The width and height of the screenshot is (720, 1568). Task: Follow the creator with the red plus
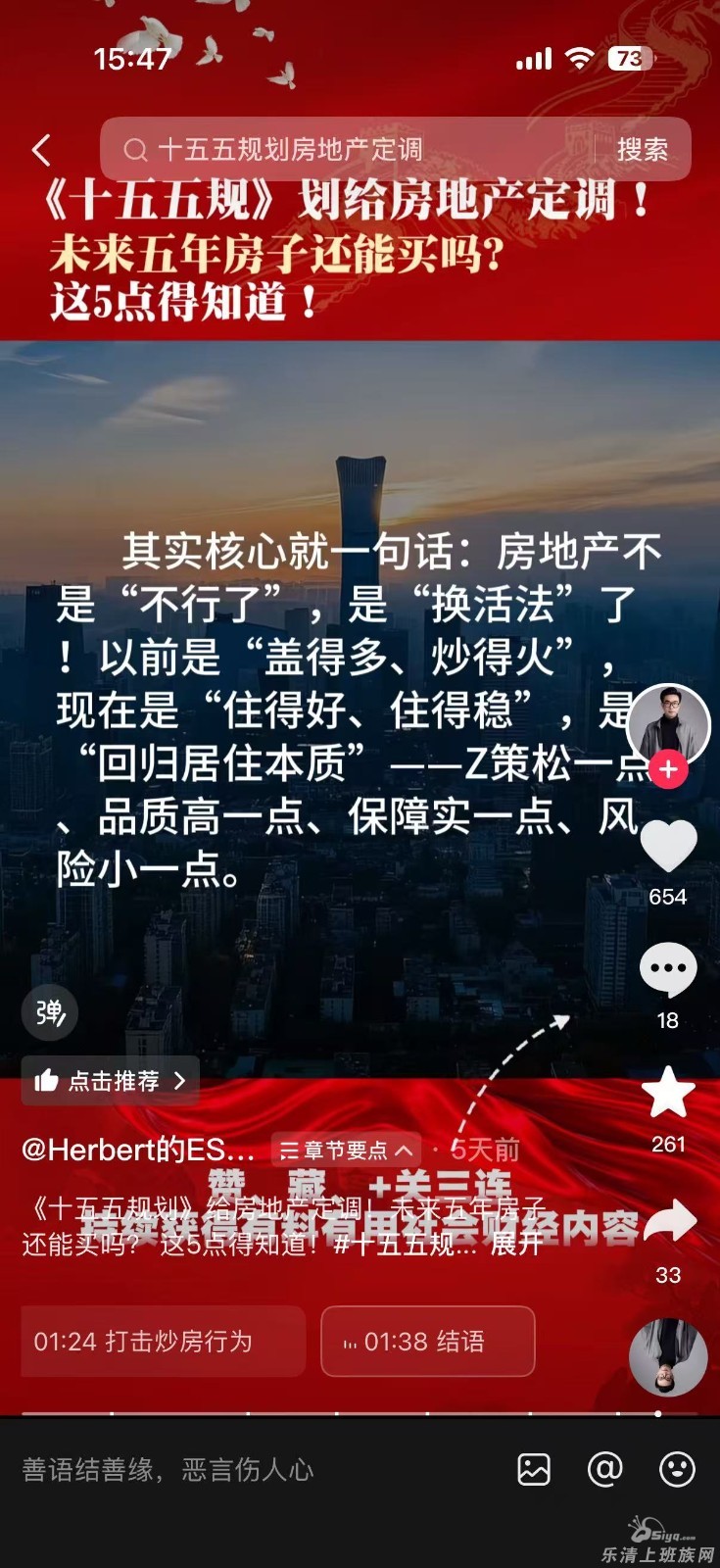668,769
